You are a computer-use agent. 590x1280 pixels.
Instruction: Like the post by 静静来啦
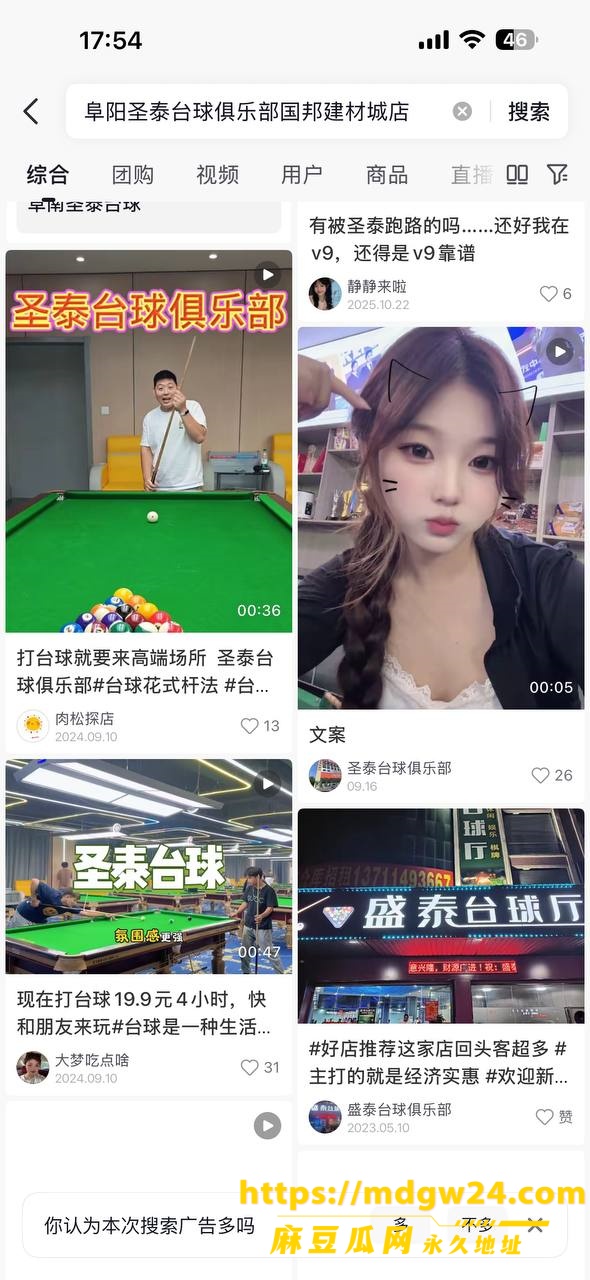pos(555,294)
